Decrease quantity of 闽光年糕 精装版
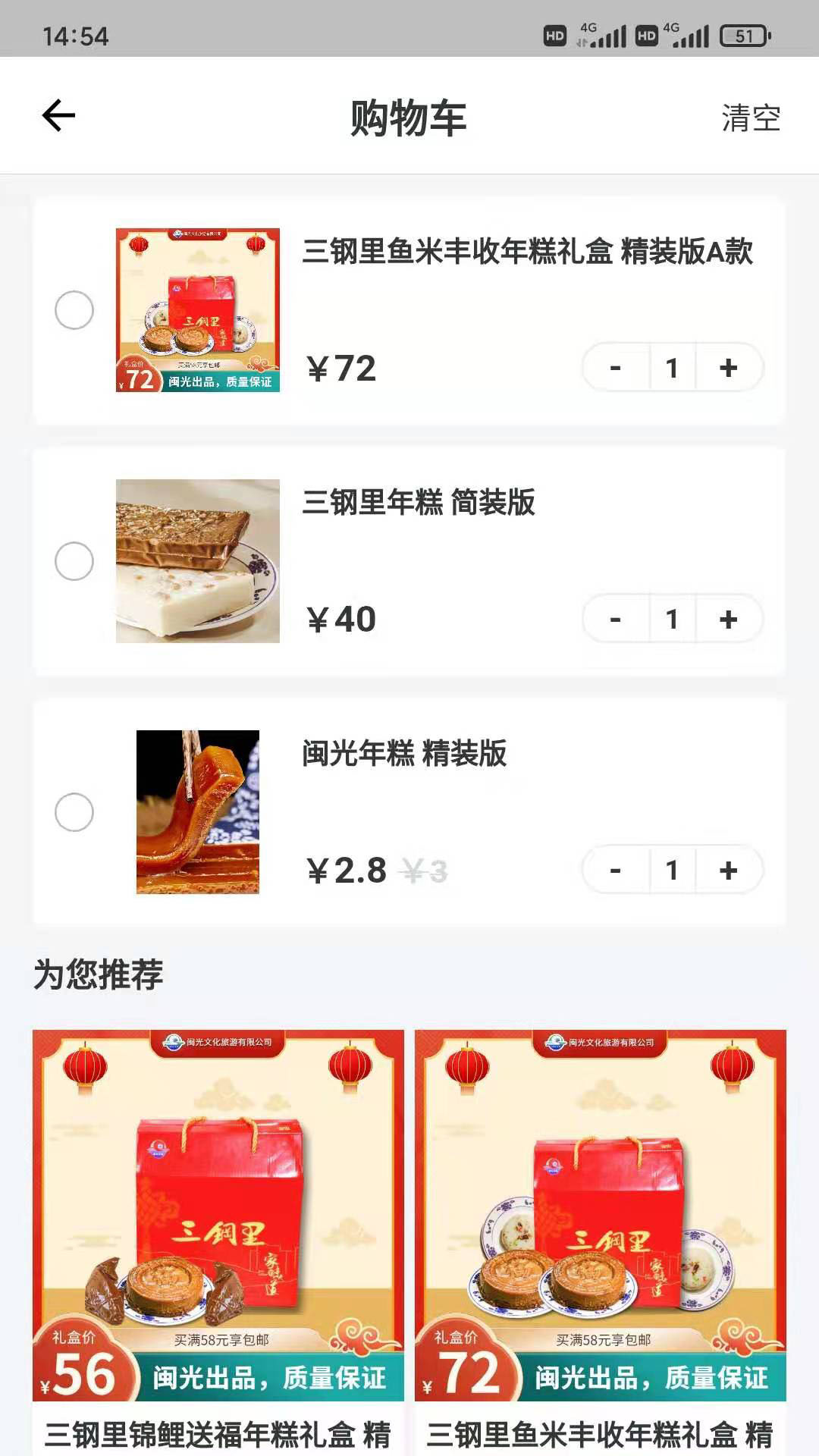The height and width of the screenshot is (1456, 819). (x=613, y=871)
